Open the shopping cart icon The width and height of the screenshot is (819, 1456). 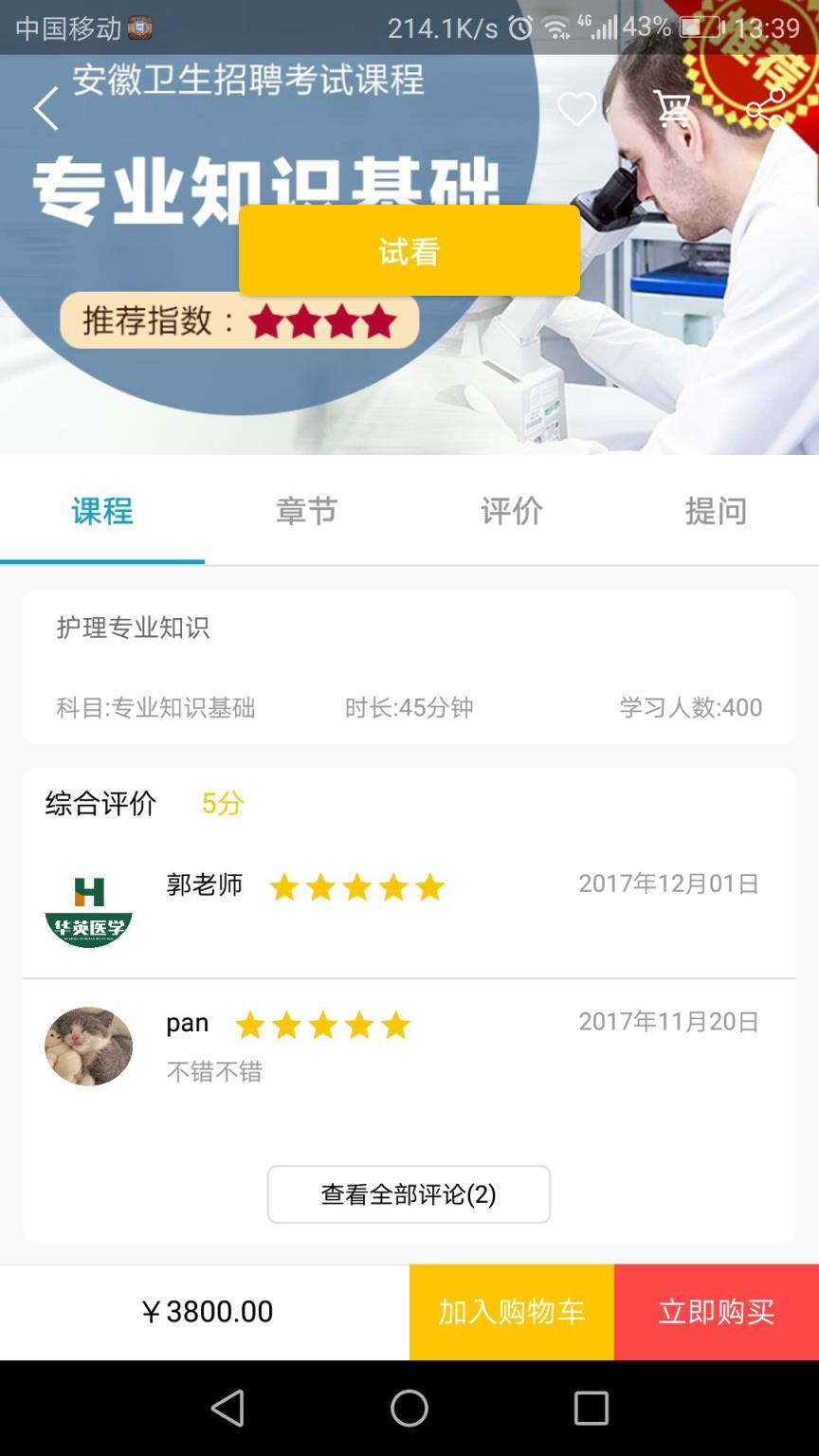pos(671,109)
